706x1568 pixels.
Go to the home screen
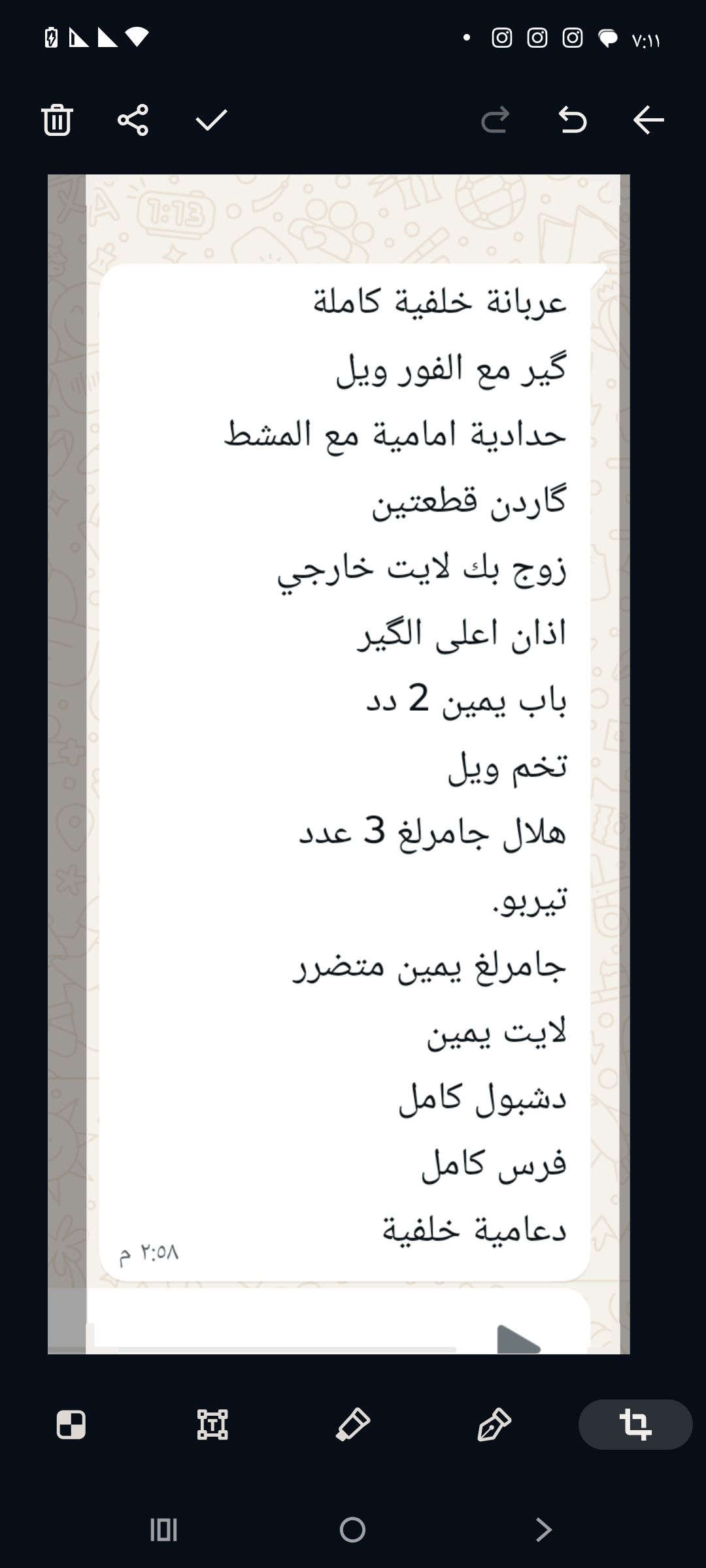click(x=352, y=1529)
